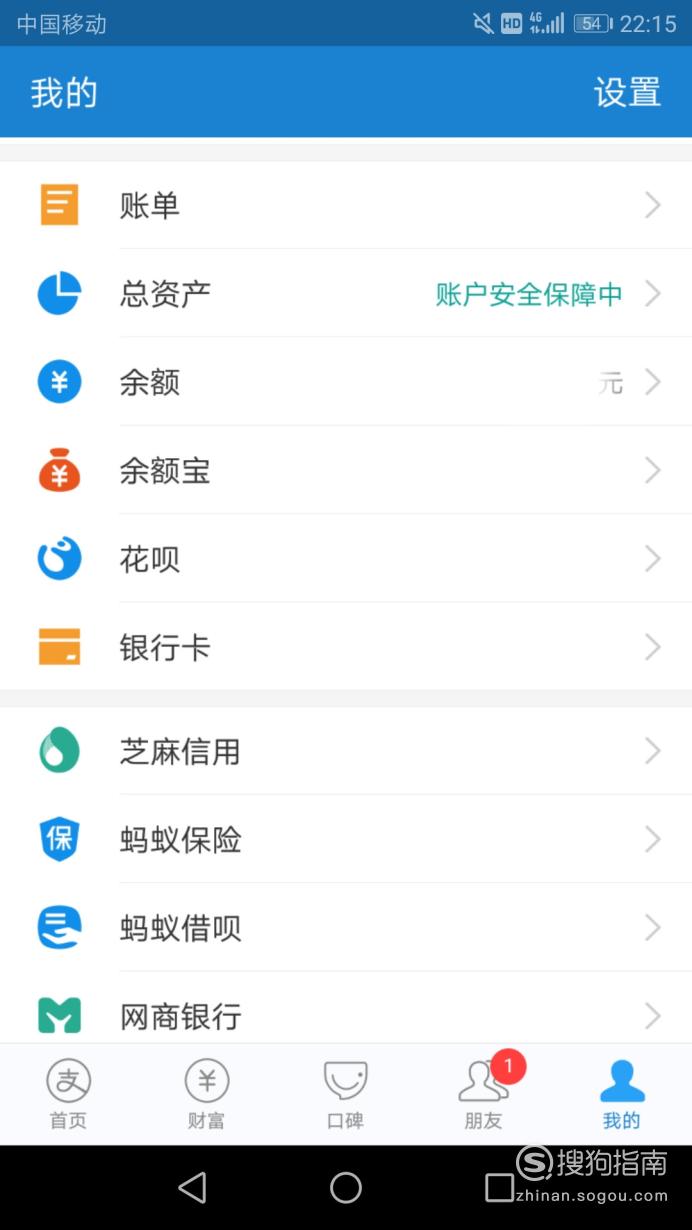View 总资产 details
The width and height of the screenshot is (692, 1230).
(346, 293)
